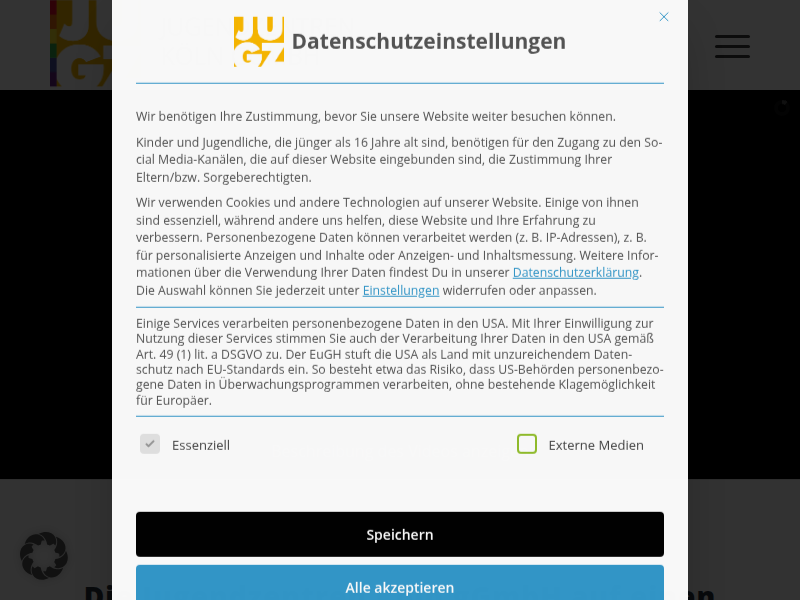This screenshot has height=600, width=800.
Task: Open the Einstellungen link
Action: [400, 290]
